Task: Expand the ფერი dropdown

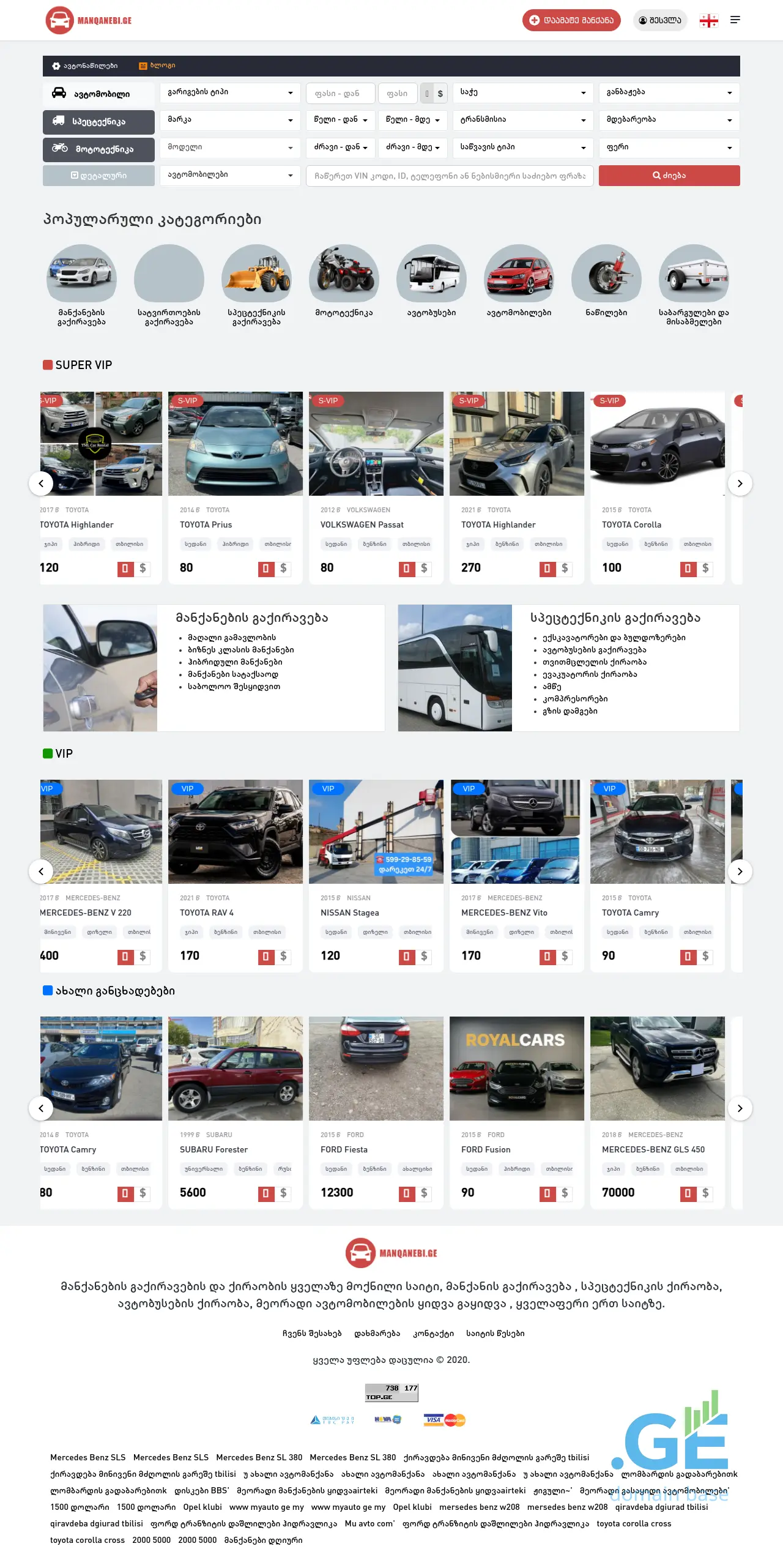Action: point(669,147)
